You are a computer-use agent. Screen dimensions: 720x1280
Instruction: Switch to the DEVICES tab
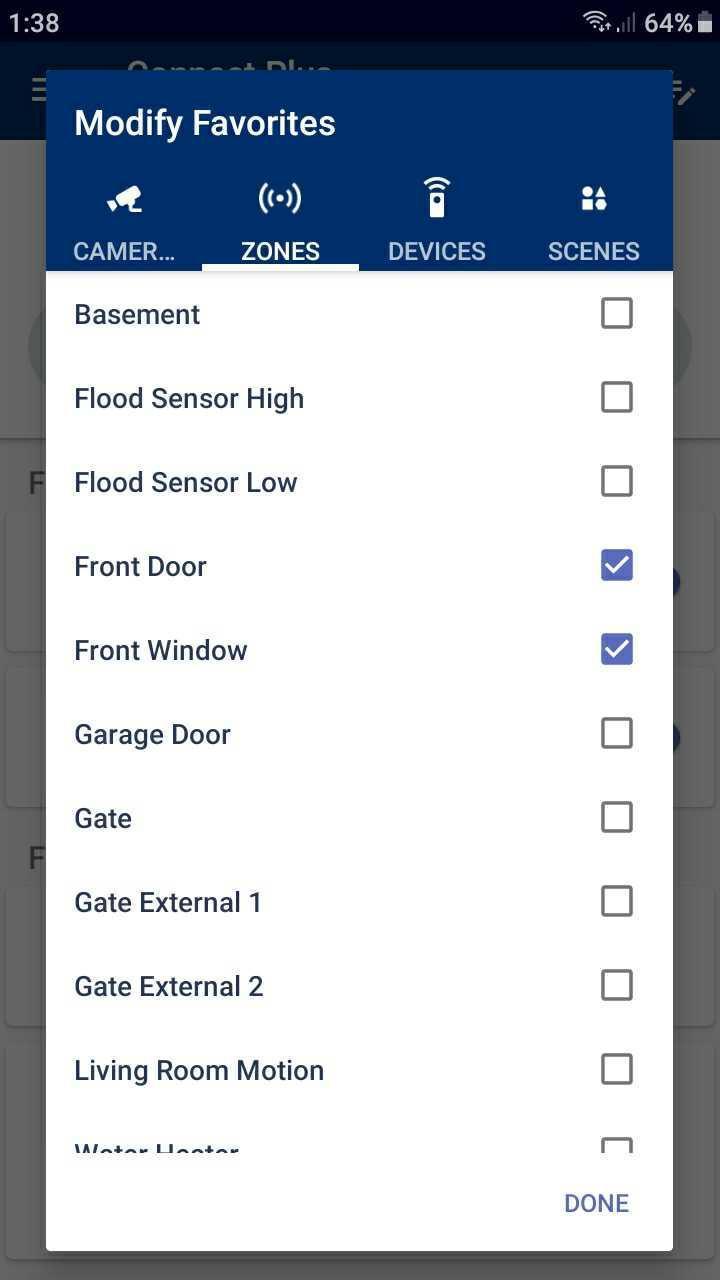(x=436, y=251)
